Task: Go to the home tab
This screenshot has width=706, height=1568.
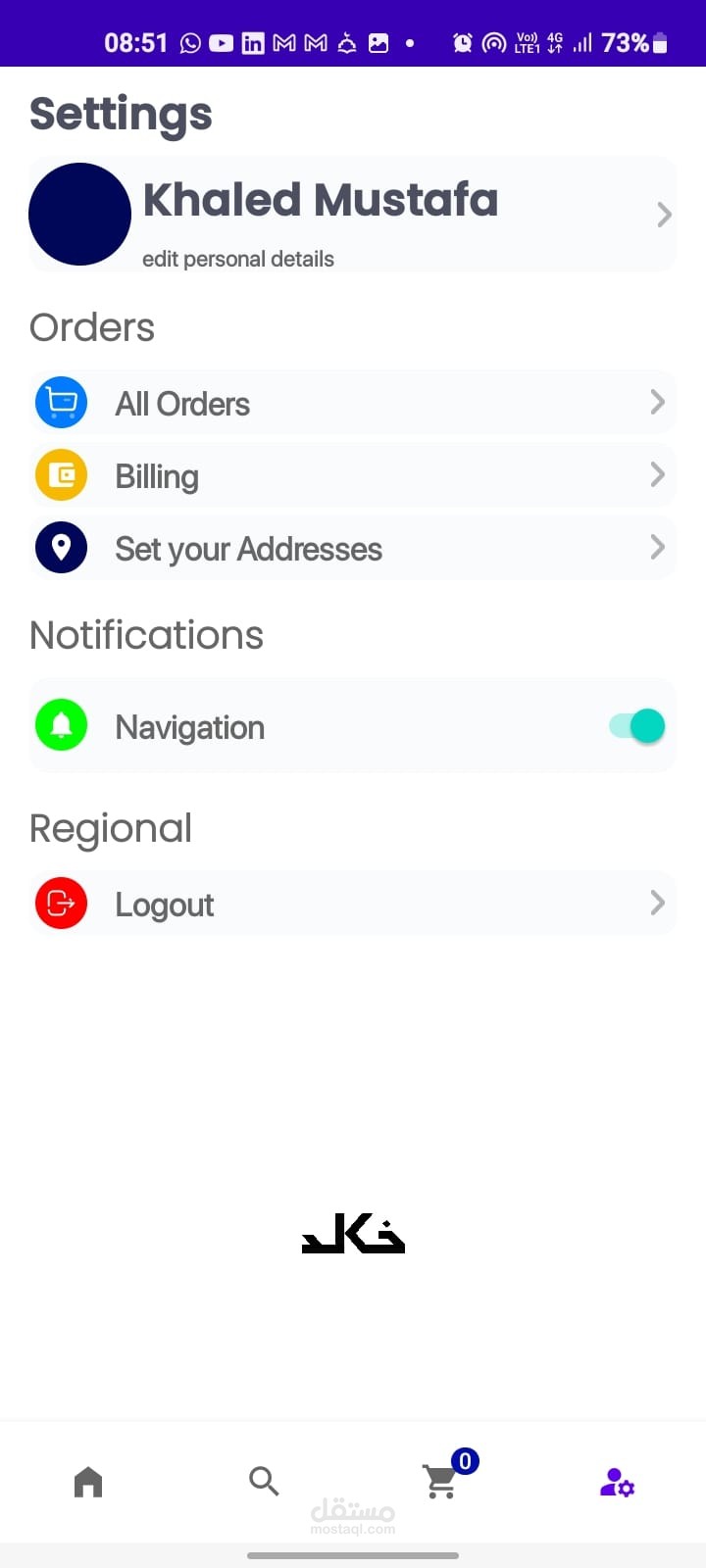Action: pos(88,1481)
